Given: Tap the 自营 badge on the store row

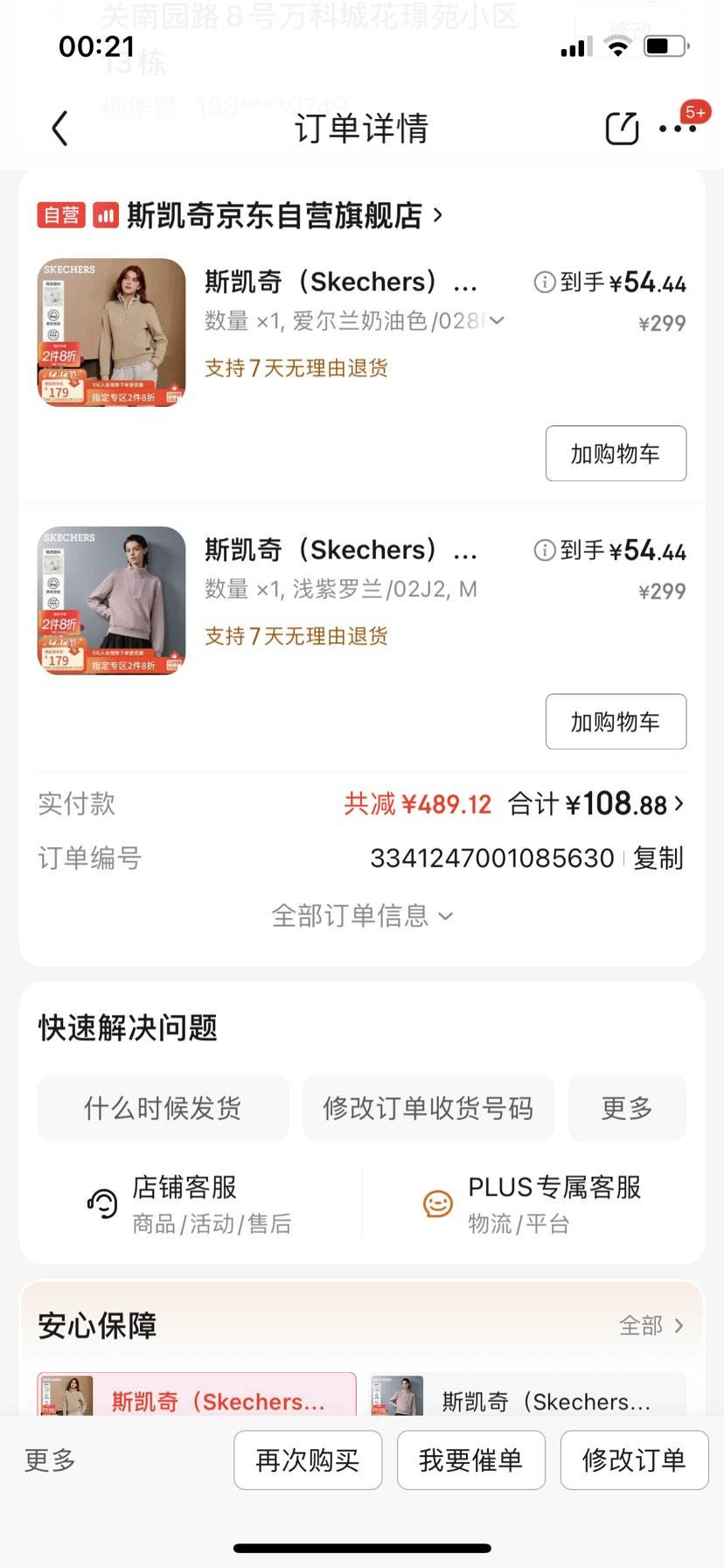Looking at the screenshot, I should tap(61, 215).
